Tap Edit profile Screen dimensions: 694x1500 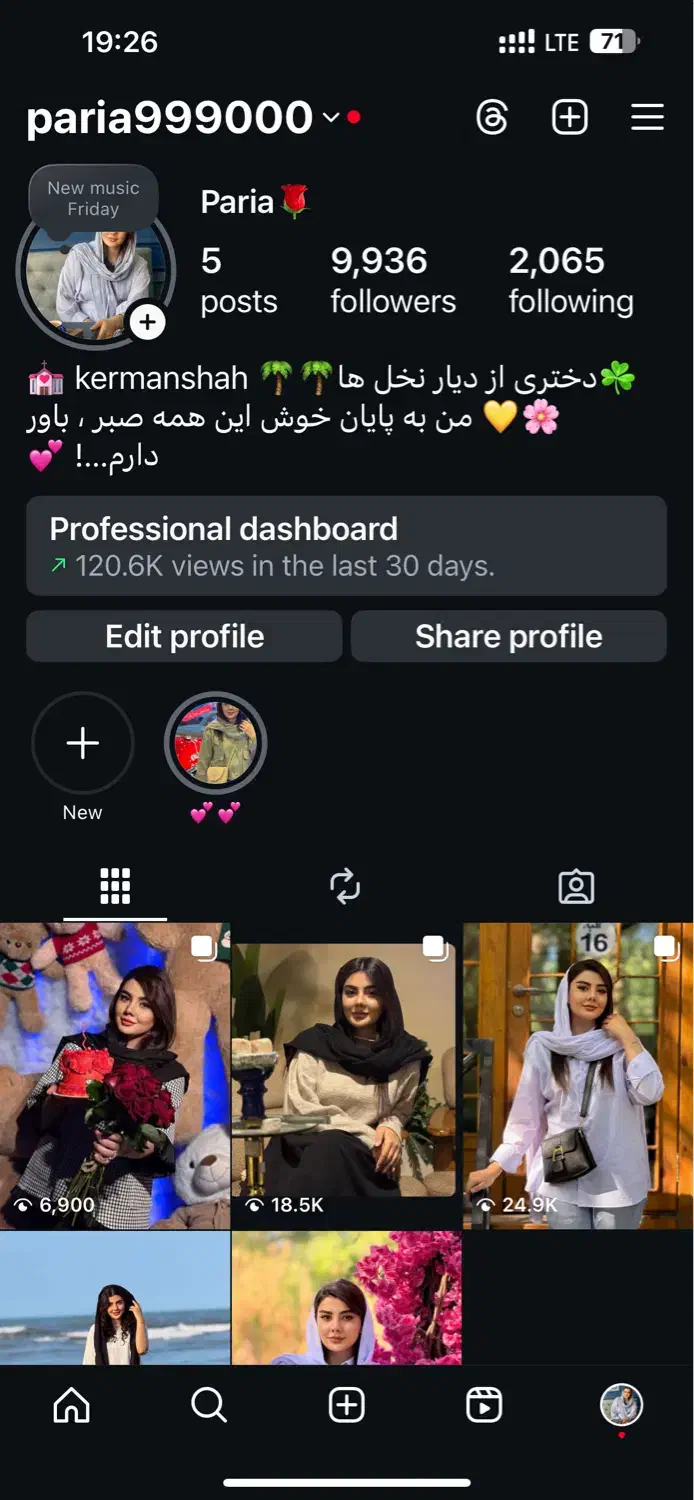184,637
